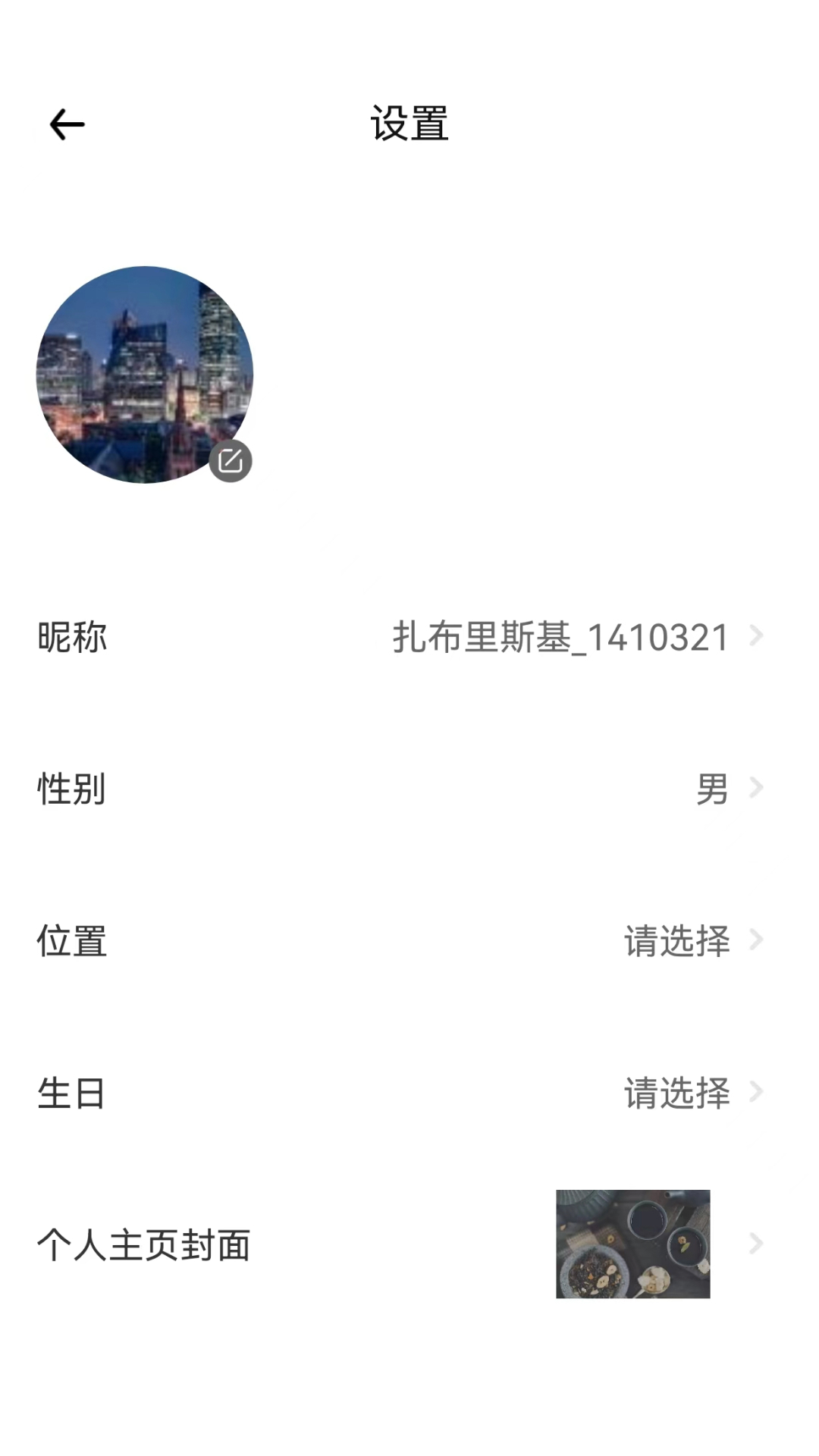819x1456 pixels.
Task: Tap the chevron next to 昵称
Action: coord(755,637)
